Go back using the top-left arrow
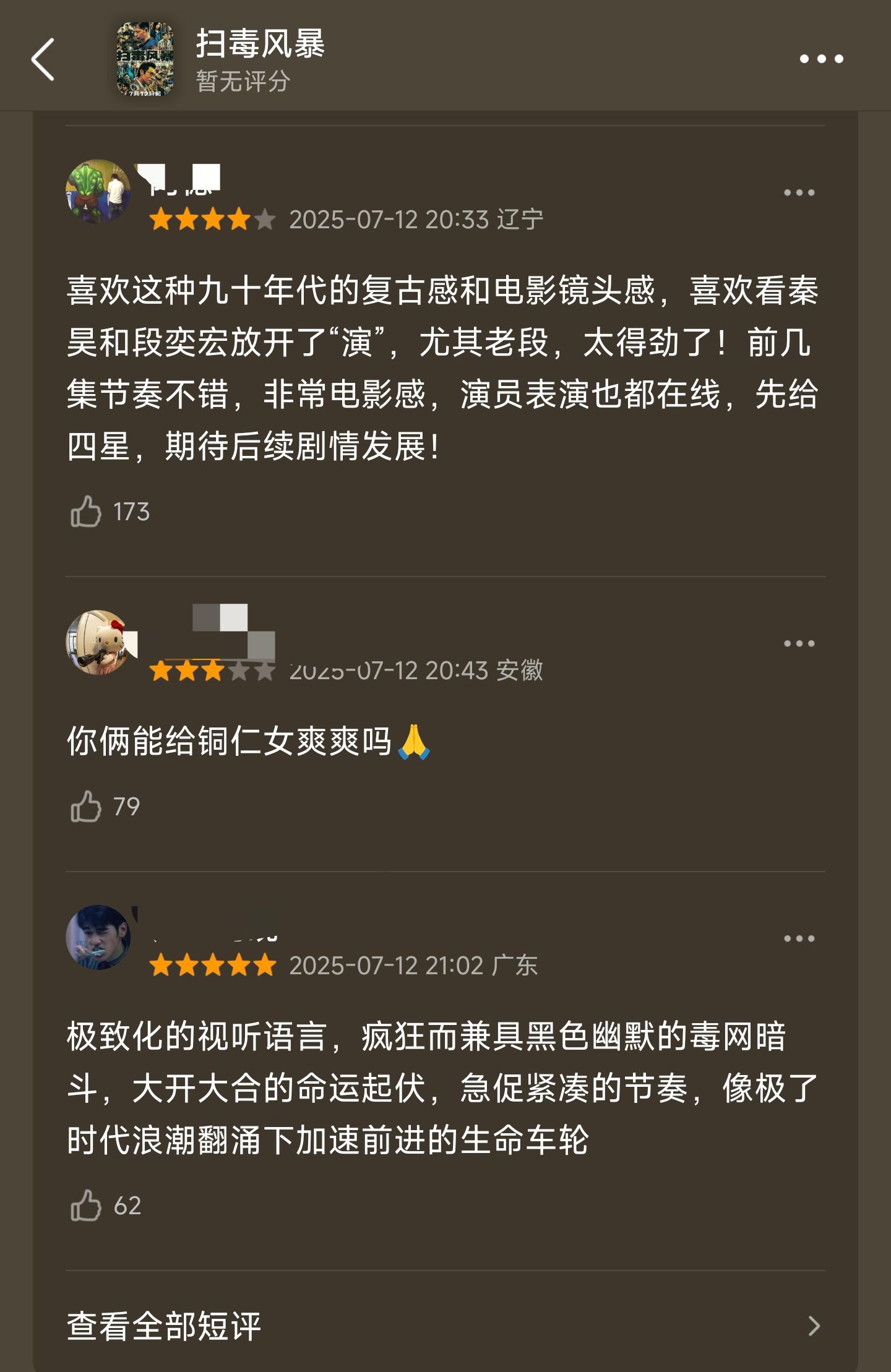Screen dimensions: 891x1372 click(x=43, y=59)
